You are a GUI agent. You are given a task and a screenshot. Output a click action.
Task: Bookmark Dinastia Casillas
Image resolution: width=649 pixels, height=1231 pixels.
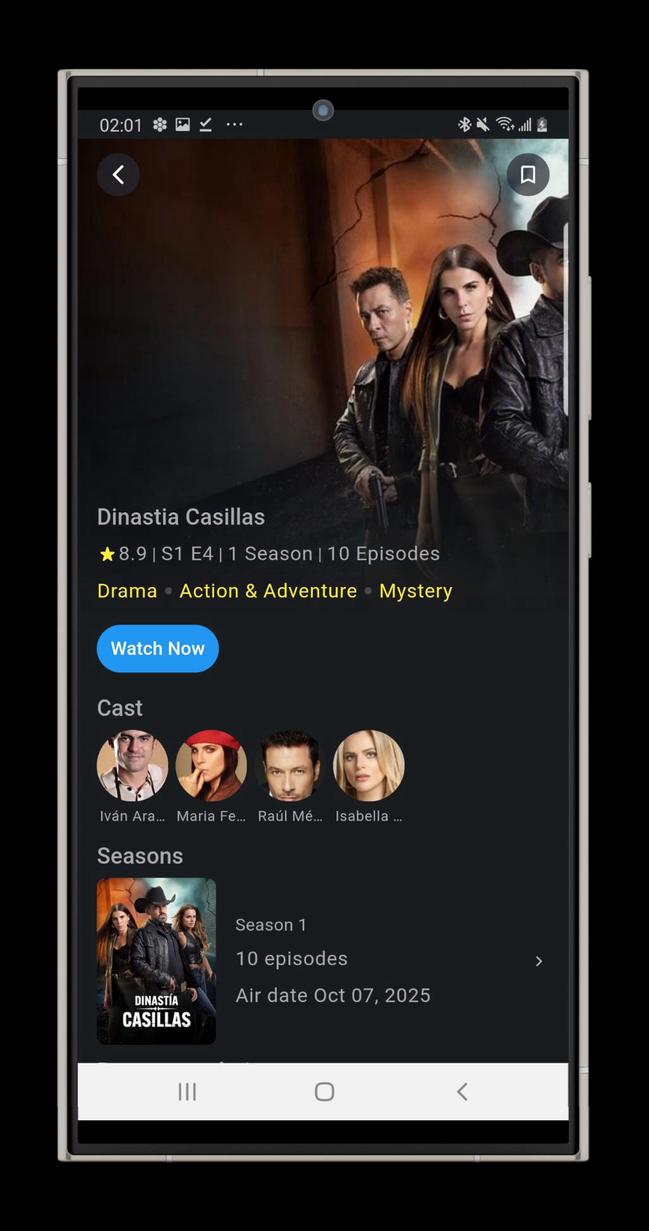pyautogui.click(x=528, y=175)
